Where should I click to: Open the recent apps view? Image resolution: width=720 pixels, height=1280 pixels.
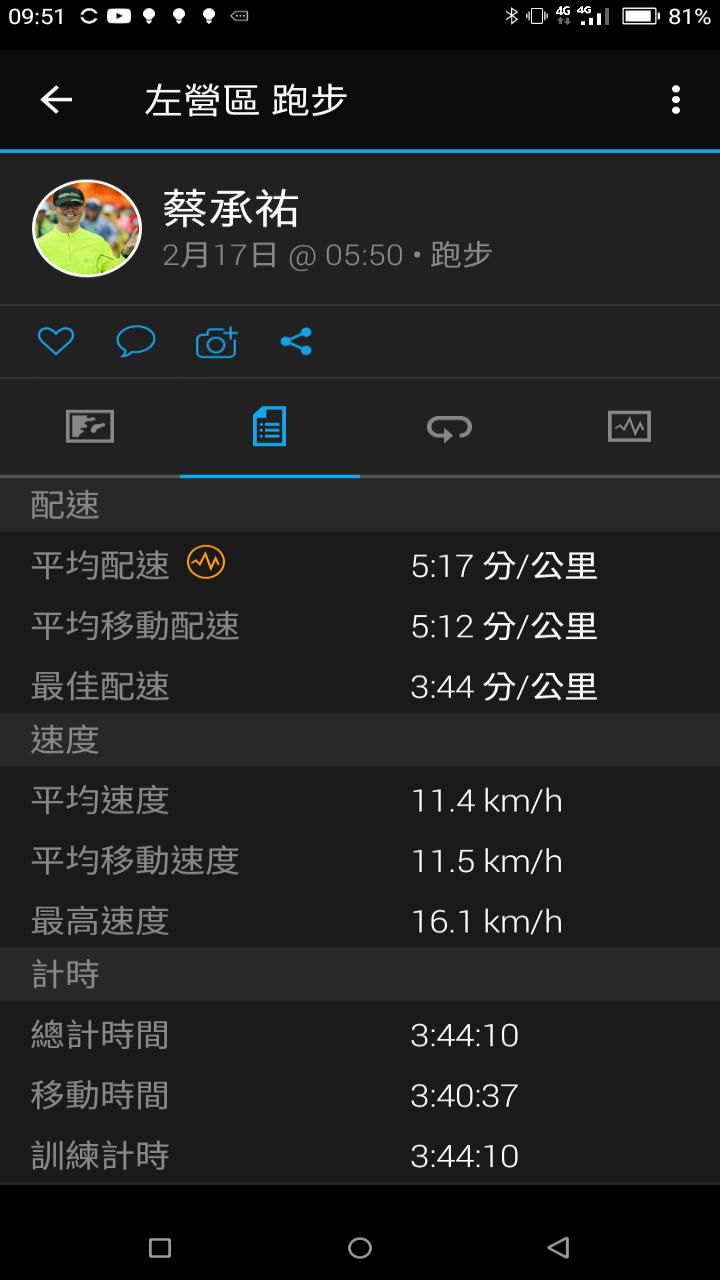click(x=160, y=1247)
